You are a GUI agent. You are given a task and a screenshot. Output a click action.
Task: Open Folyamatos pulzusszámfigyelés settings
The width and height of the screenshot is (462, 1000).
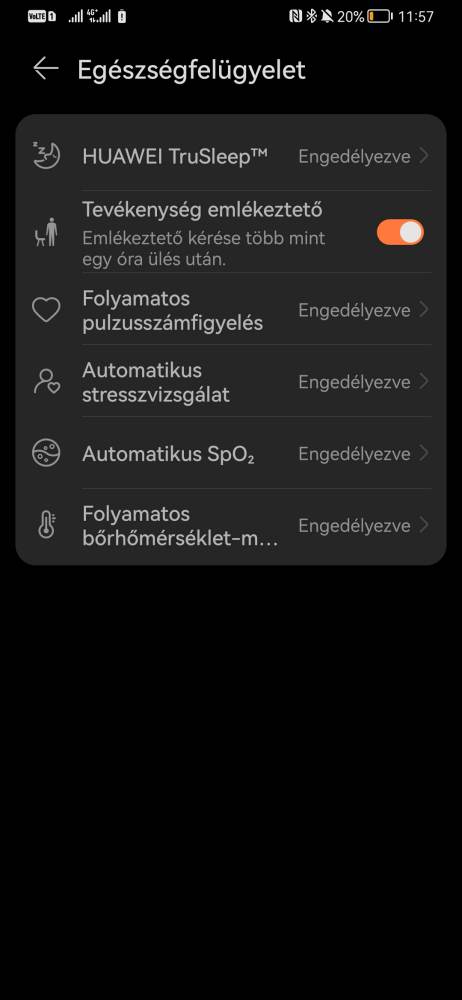click(231, 310)
